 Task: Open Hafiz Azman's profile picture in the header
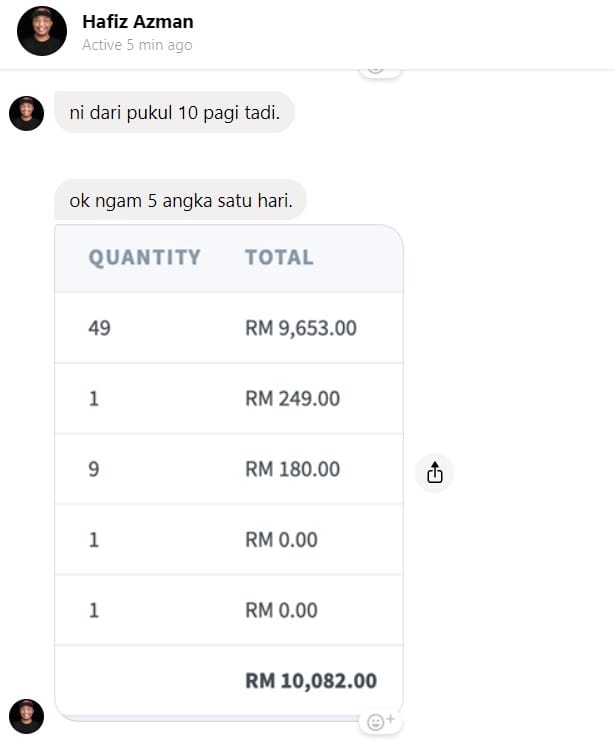(42, 31)
